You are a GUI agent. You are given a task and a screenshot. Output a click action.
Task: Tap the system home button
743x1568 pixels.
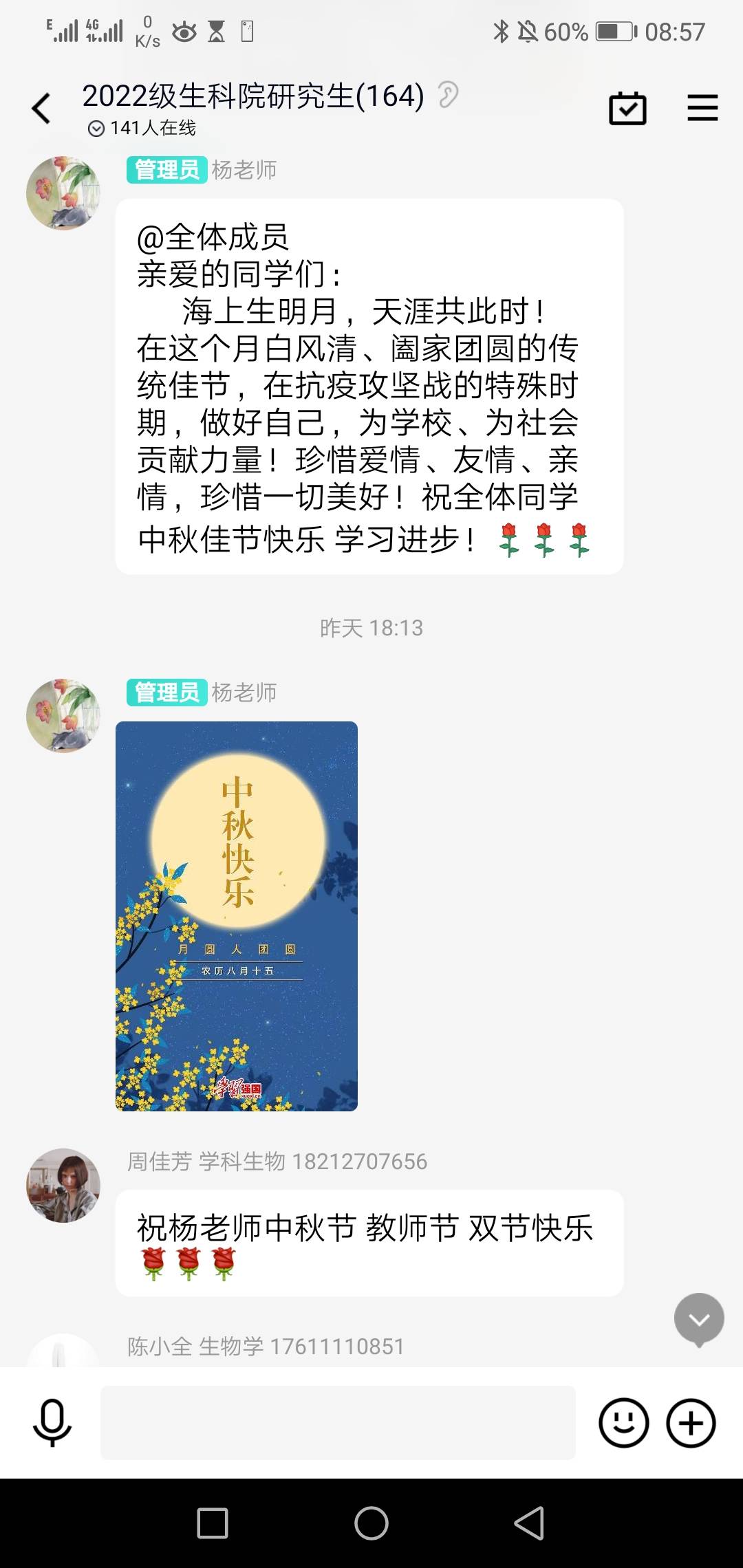tap(371, 1523)
